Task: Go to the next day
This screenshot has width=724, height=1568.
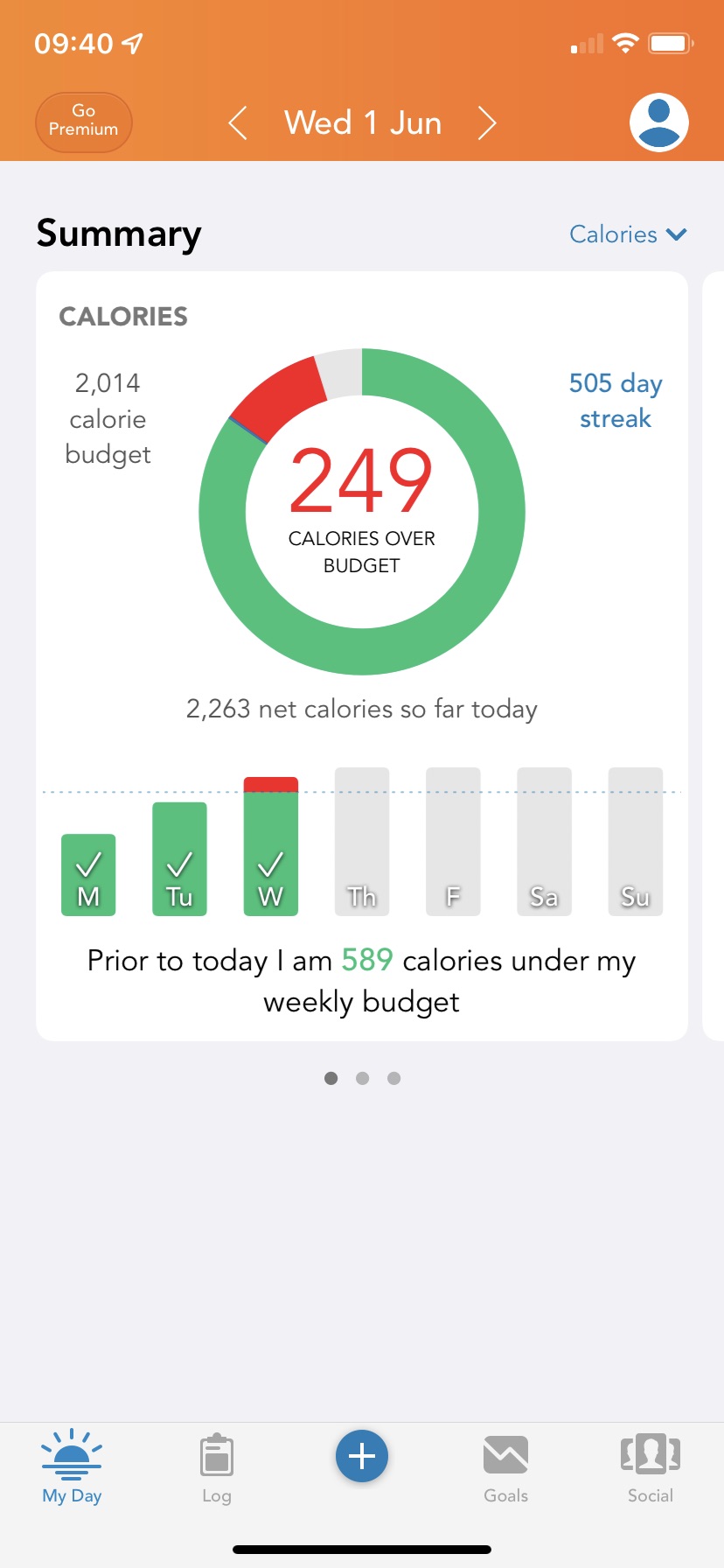Action: 487,123
